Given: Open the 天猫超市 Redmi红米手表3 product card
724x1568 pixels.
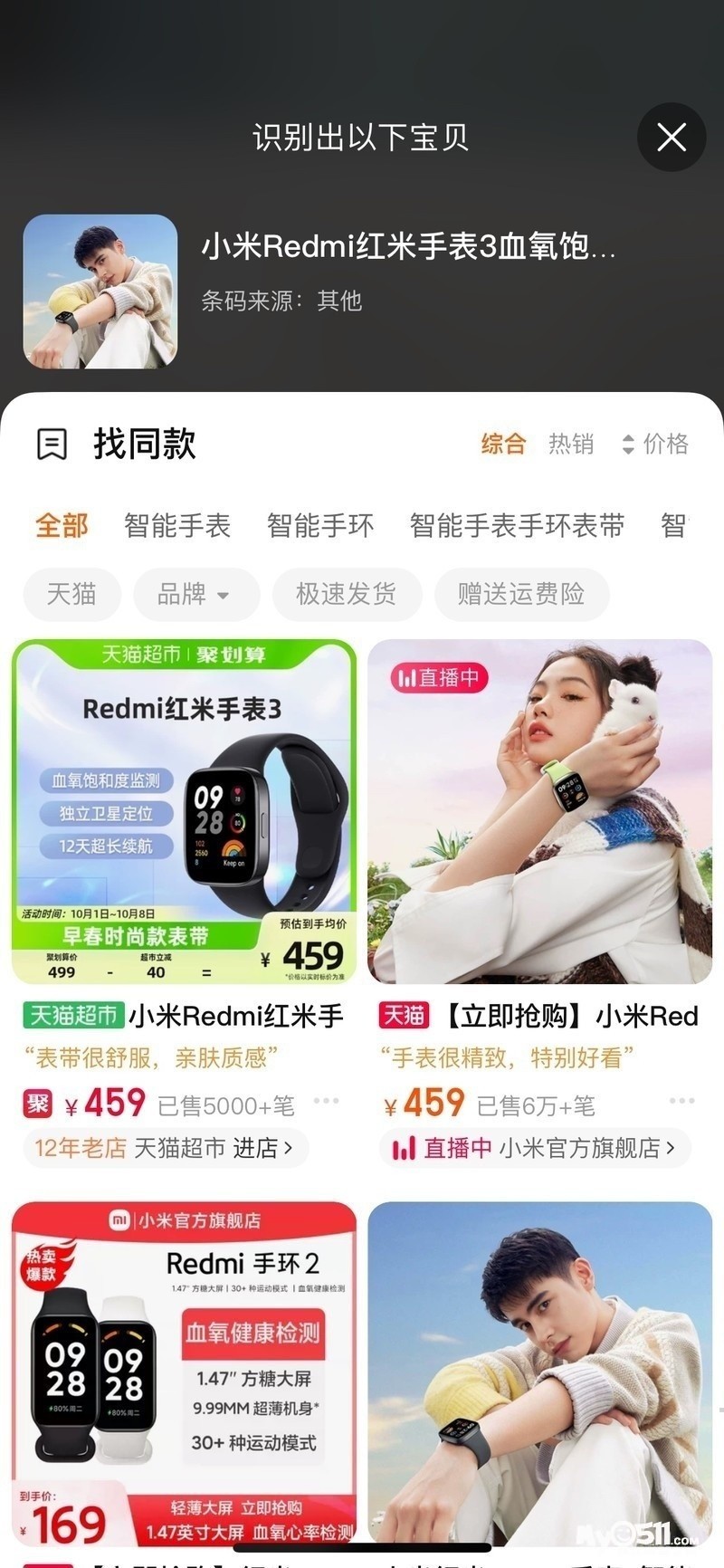Looking at the screenshot, I should pyautogui.click(x=184, y=811).
